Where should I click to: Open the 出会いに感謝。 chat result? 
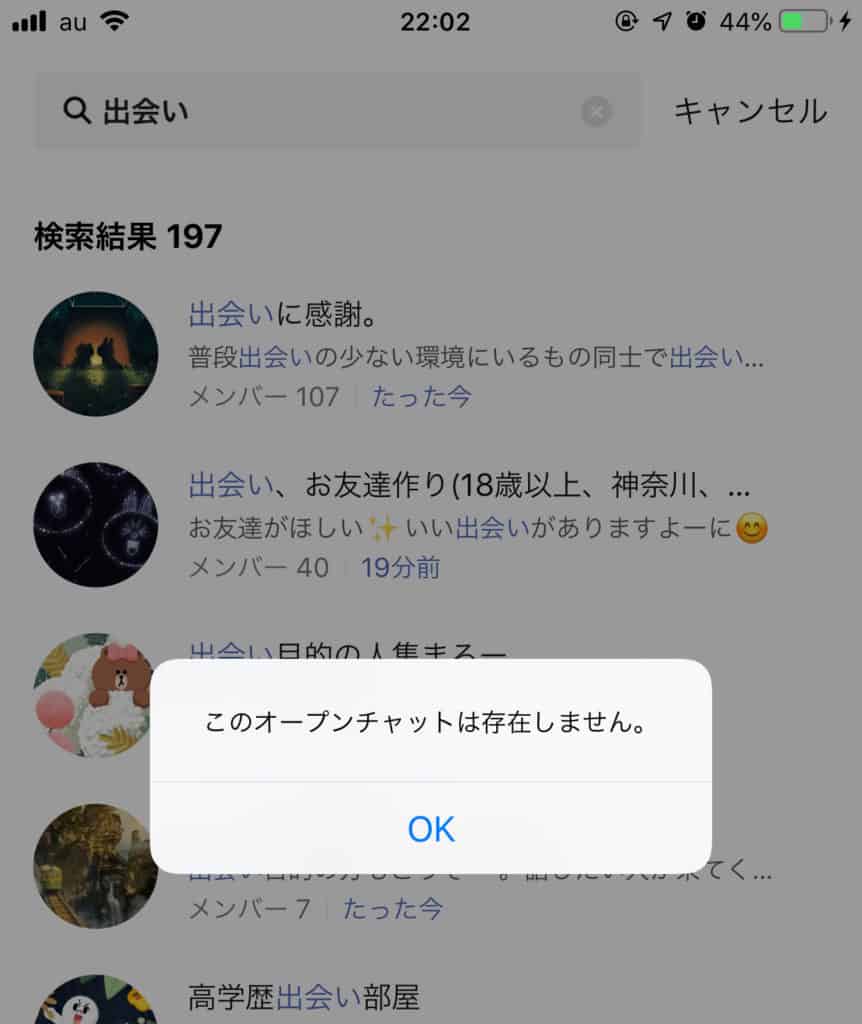coord(283,313)
